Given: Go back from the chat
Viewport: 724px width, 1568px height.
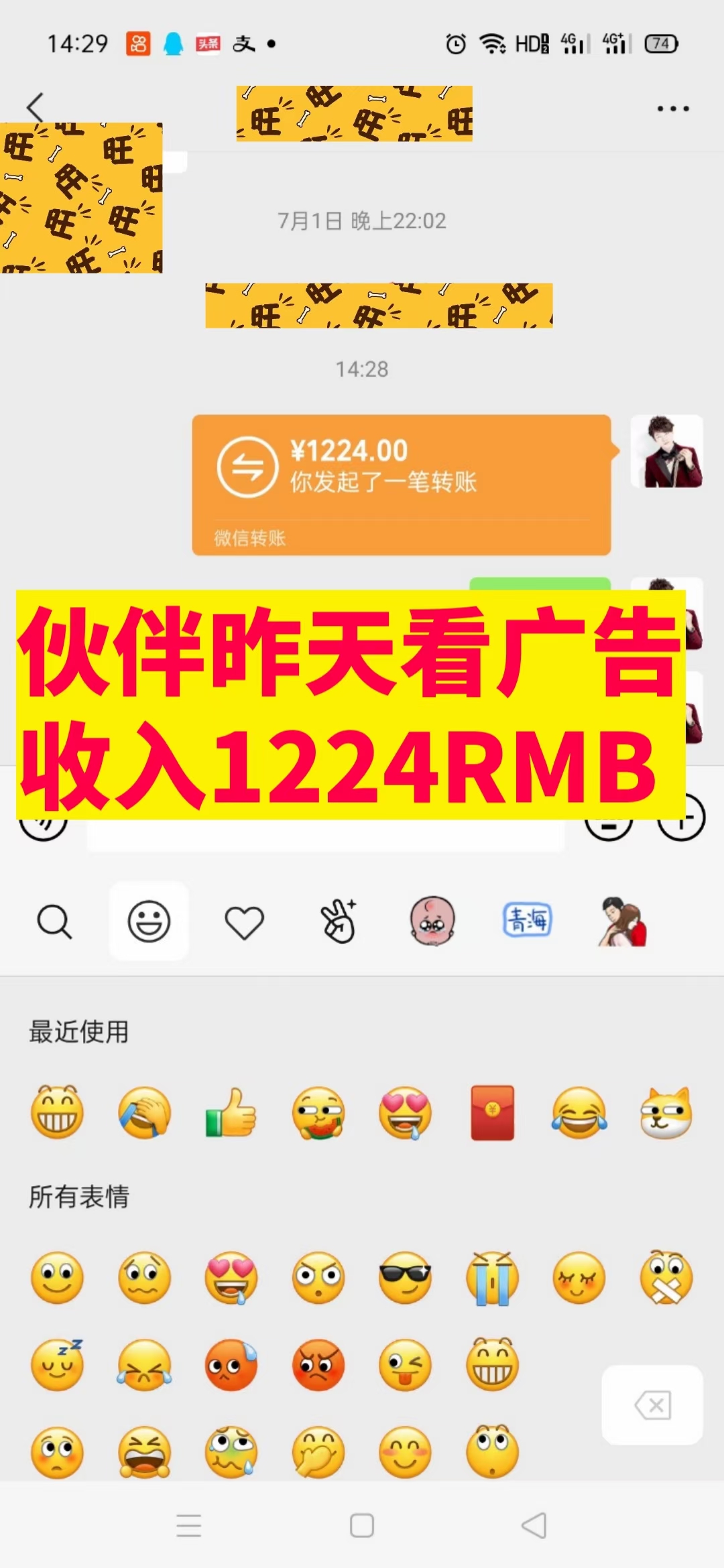Looking at the screenshot, I should coord(35,107).
